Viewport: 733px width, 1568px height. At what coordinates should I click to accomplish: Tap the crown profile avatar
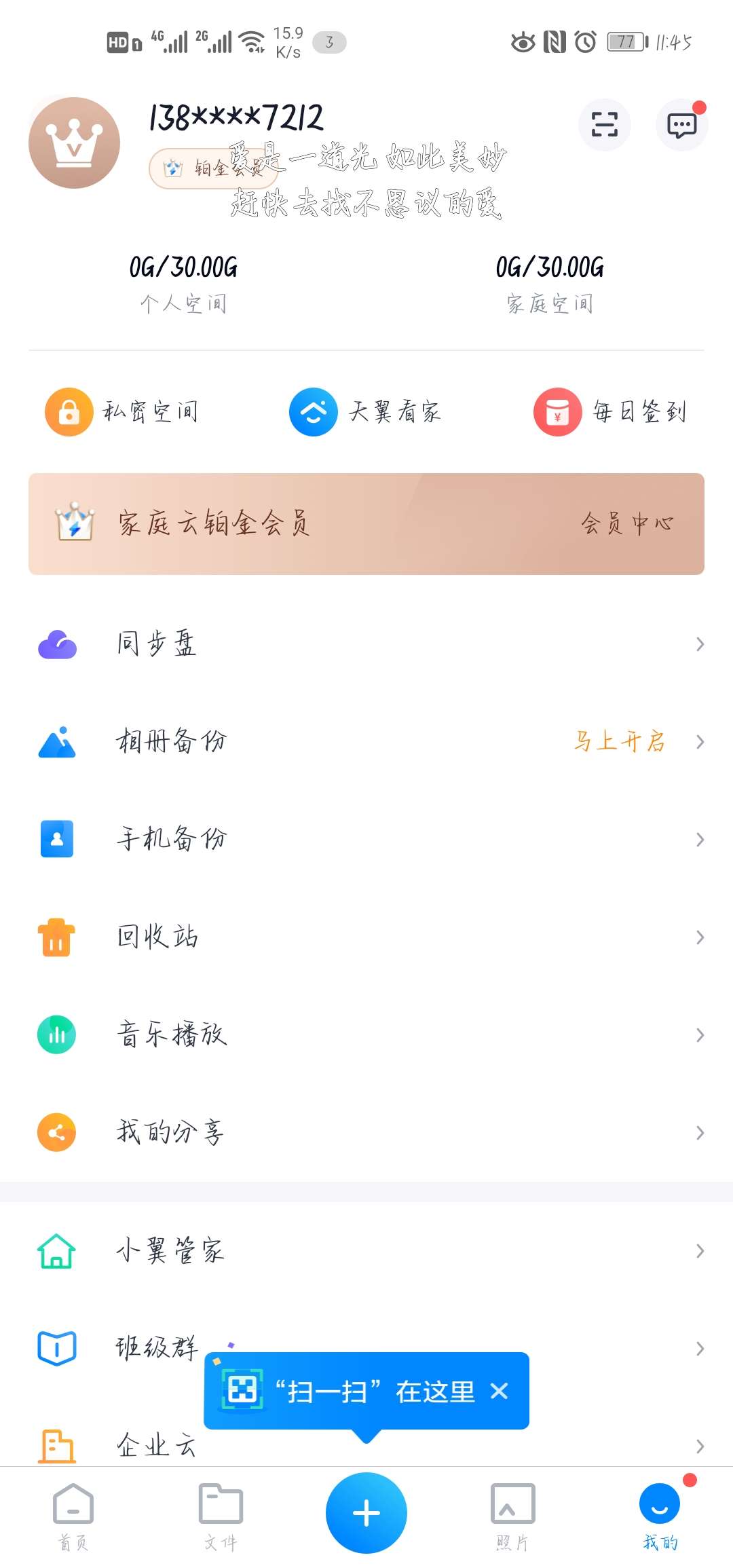click(75, 143)
